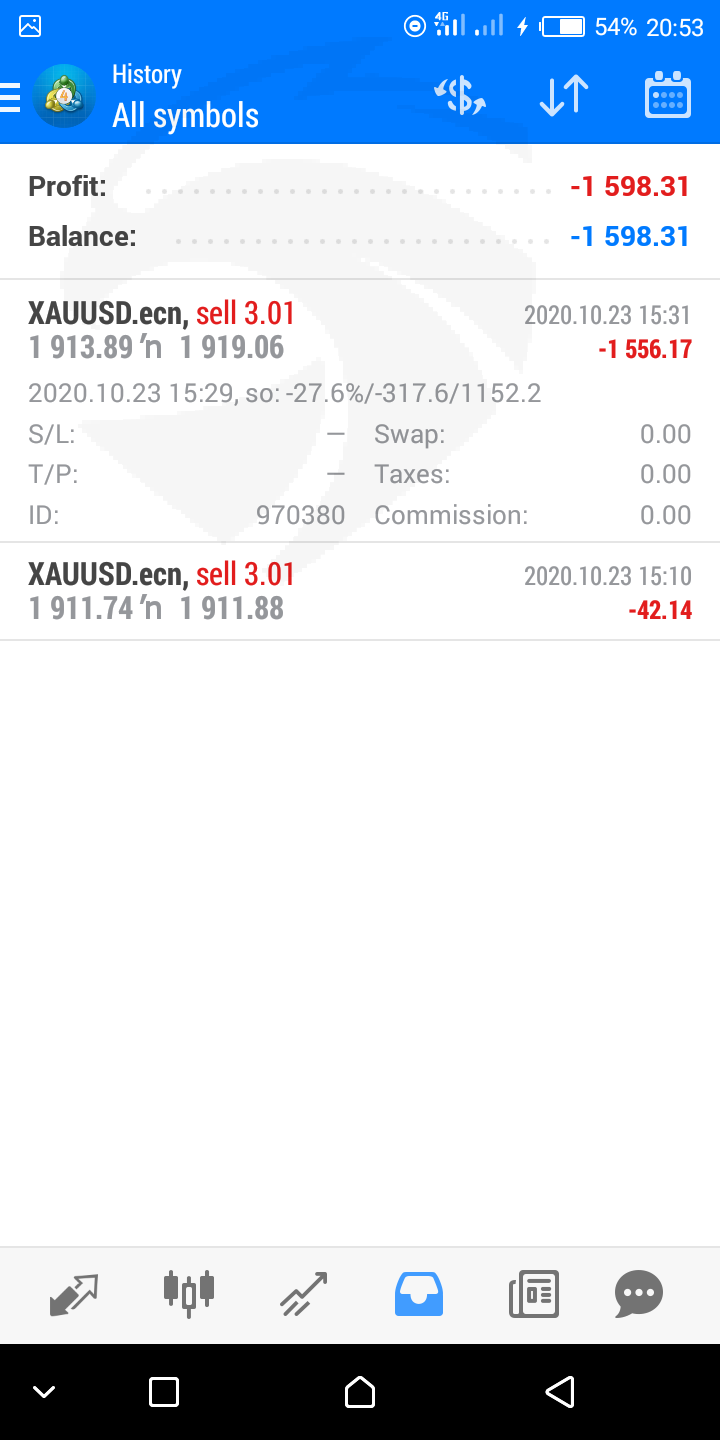Go to the home screen
The height and width of the screenshot is (1440, 720).
click(x=360, y=1392)
